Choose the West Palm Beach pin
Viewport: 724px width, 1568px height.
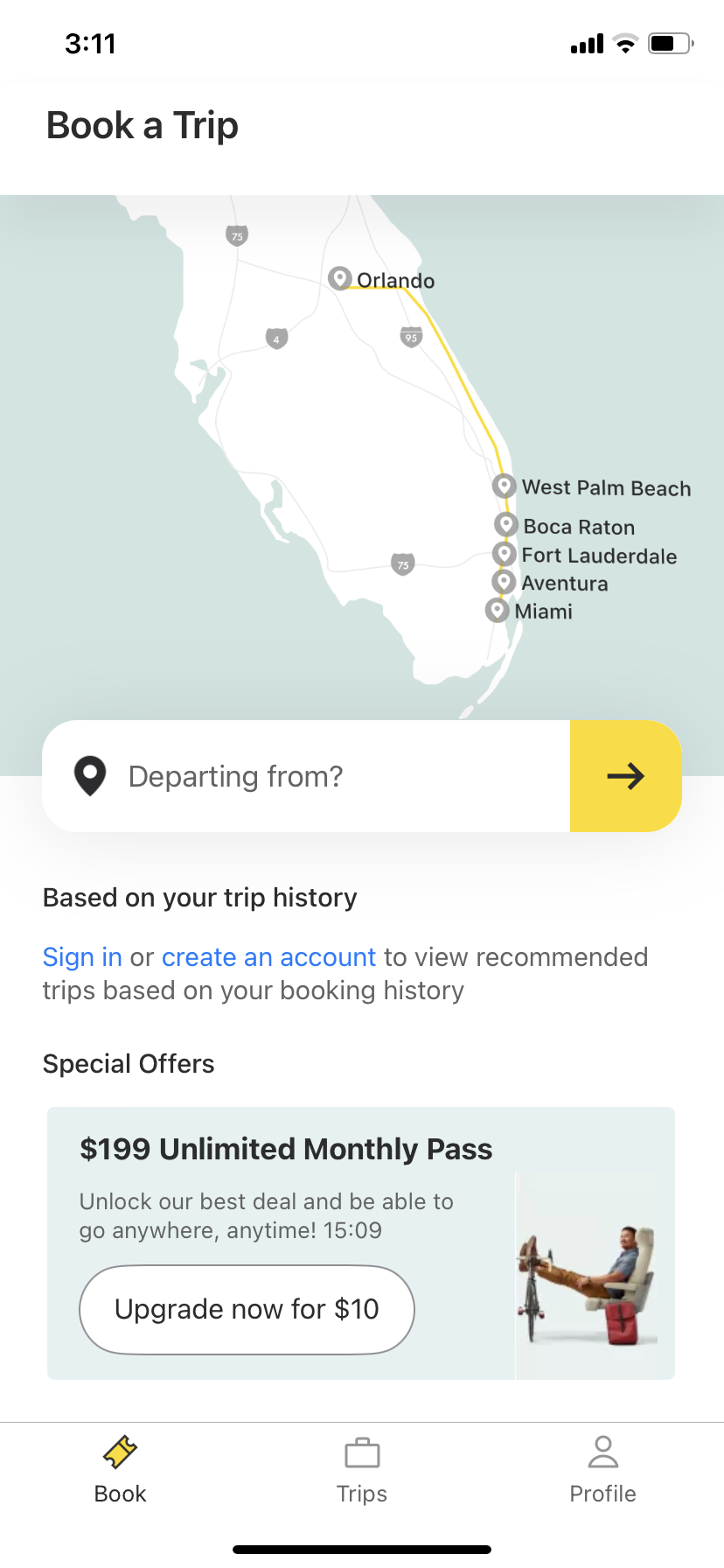[x=504, y=486]
